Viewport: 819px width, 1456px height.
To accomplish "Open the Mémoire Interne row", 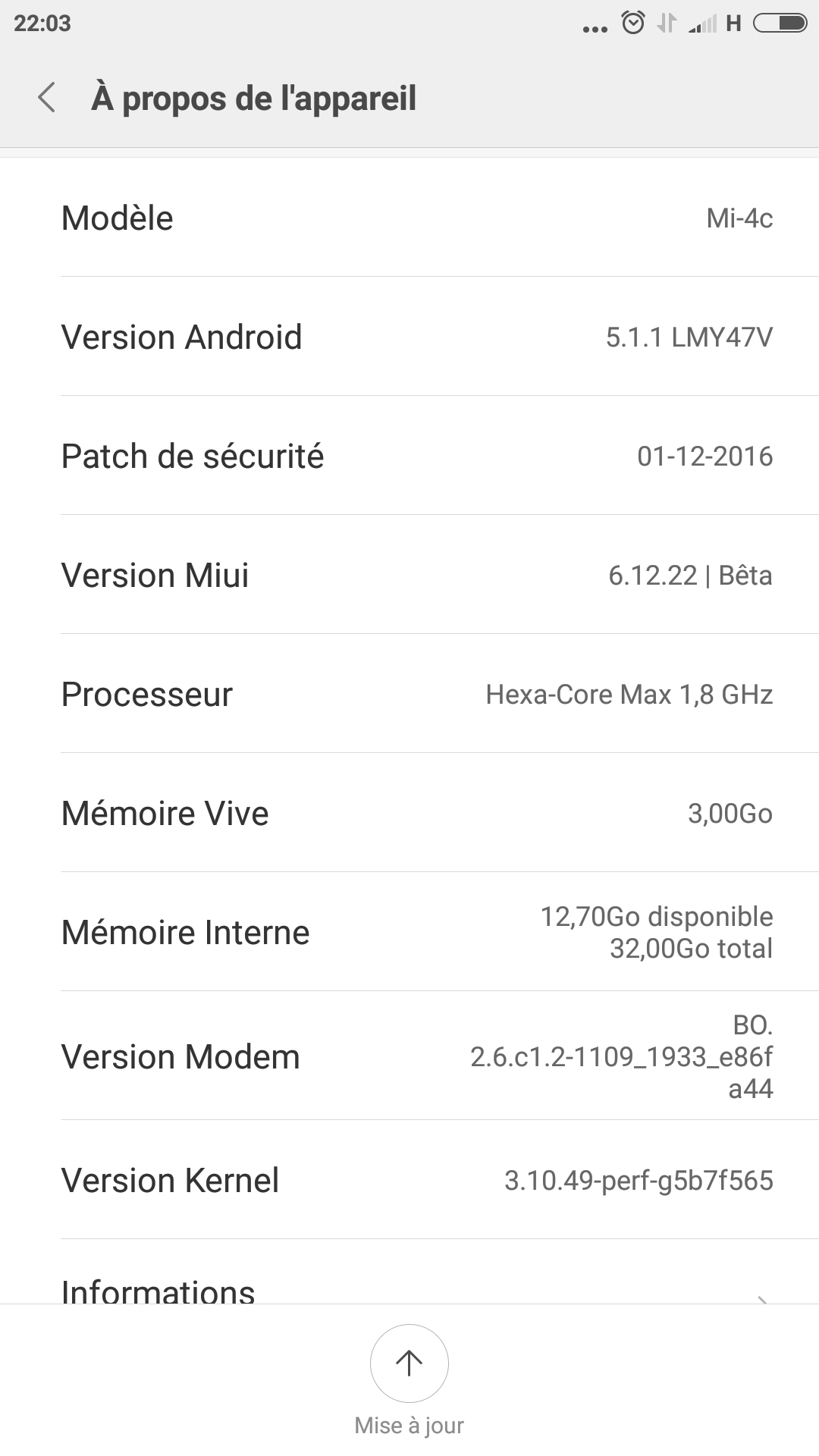I will tap(409, 932).
